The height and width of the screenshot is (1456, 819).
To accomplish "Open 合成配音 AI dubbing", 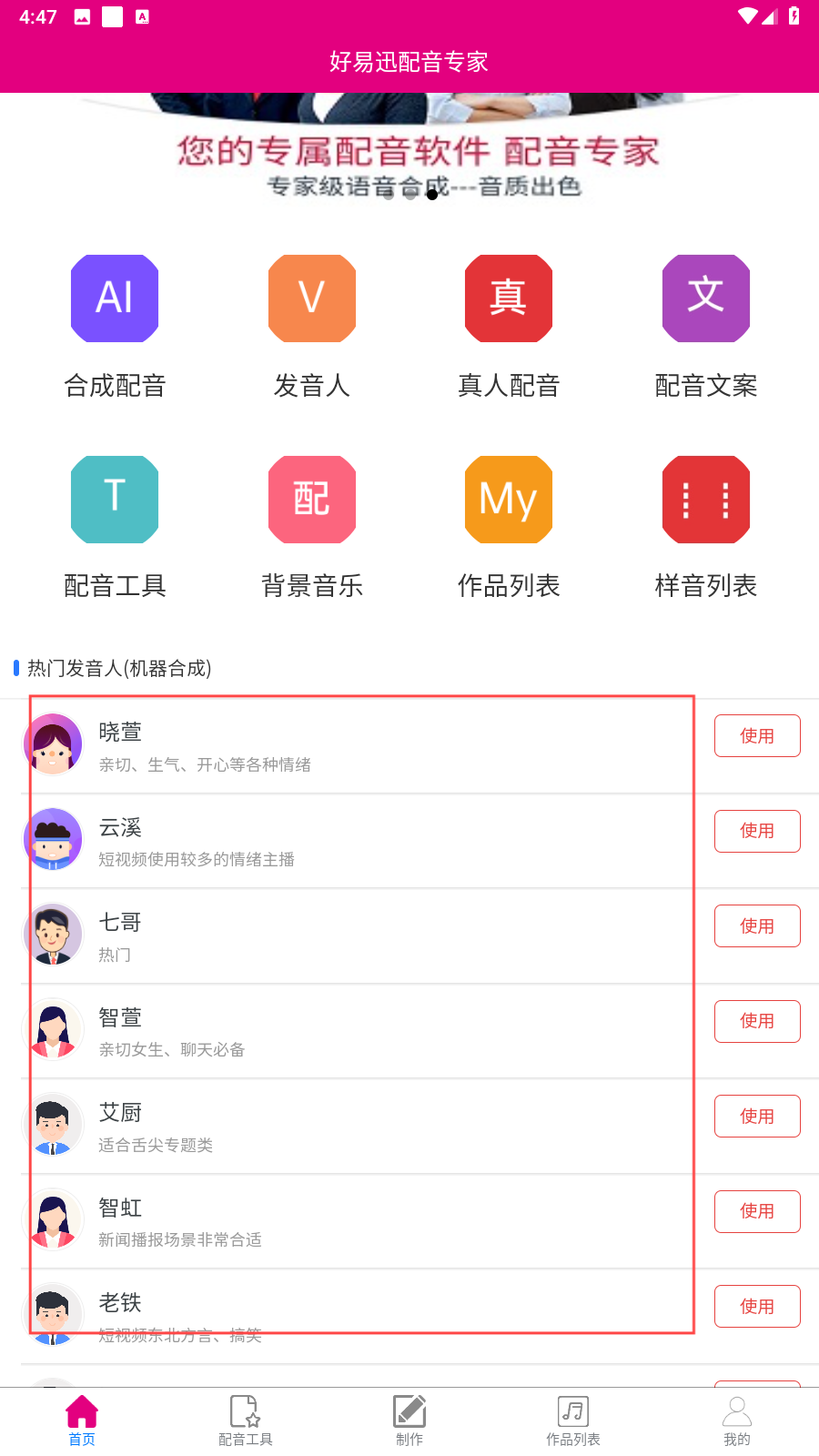I will 115,299.
